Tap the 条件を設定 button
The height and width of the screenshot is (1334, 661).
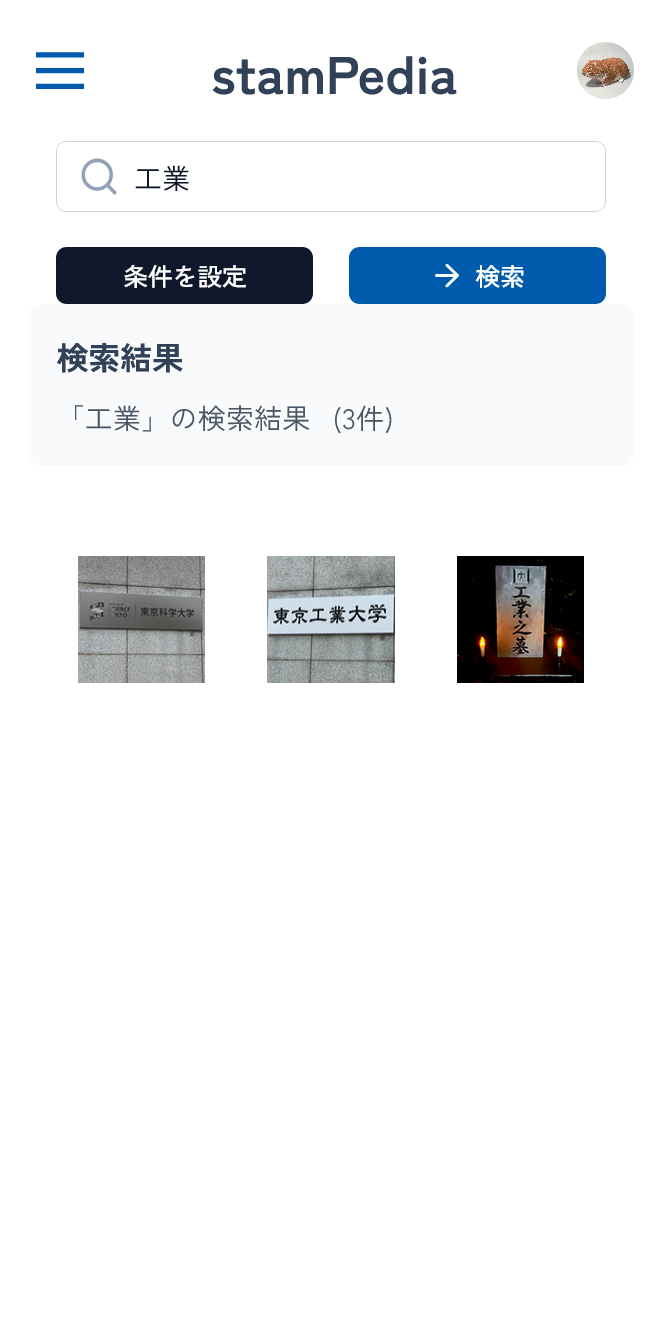pyautogui.click(x=184, y=276)
